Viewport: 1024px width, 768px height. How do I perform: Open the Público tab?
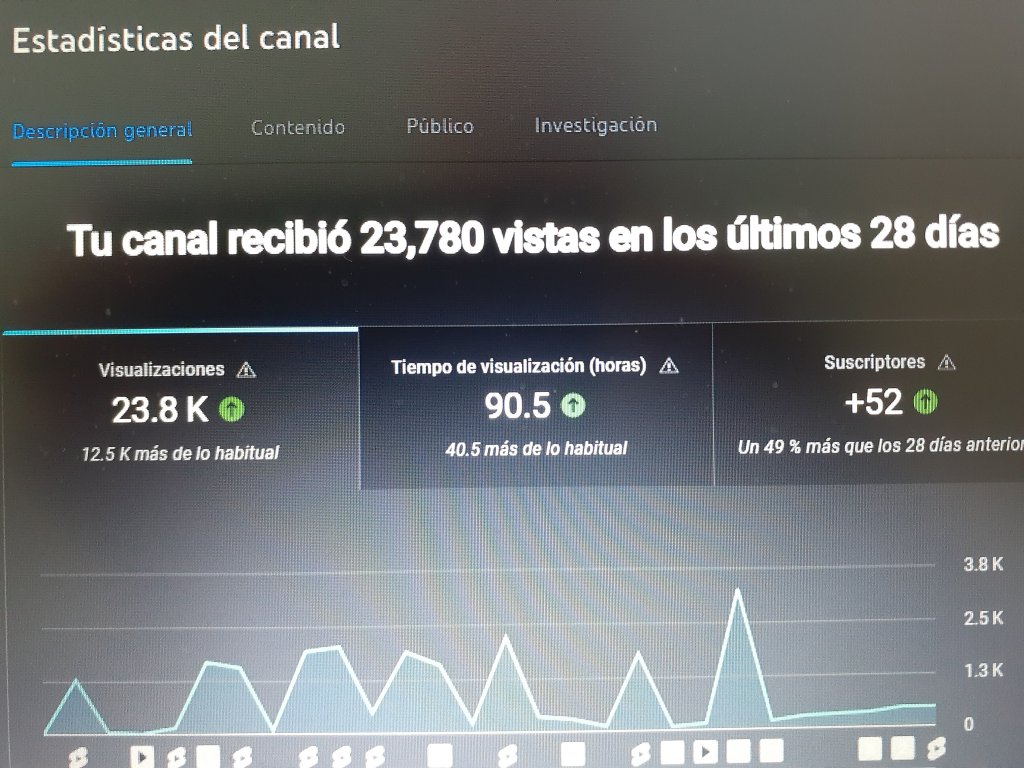(440, 127)
